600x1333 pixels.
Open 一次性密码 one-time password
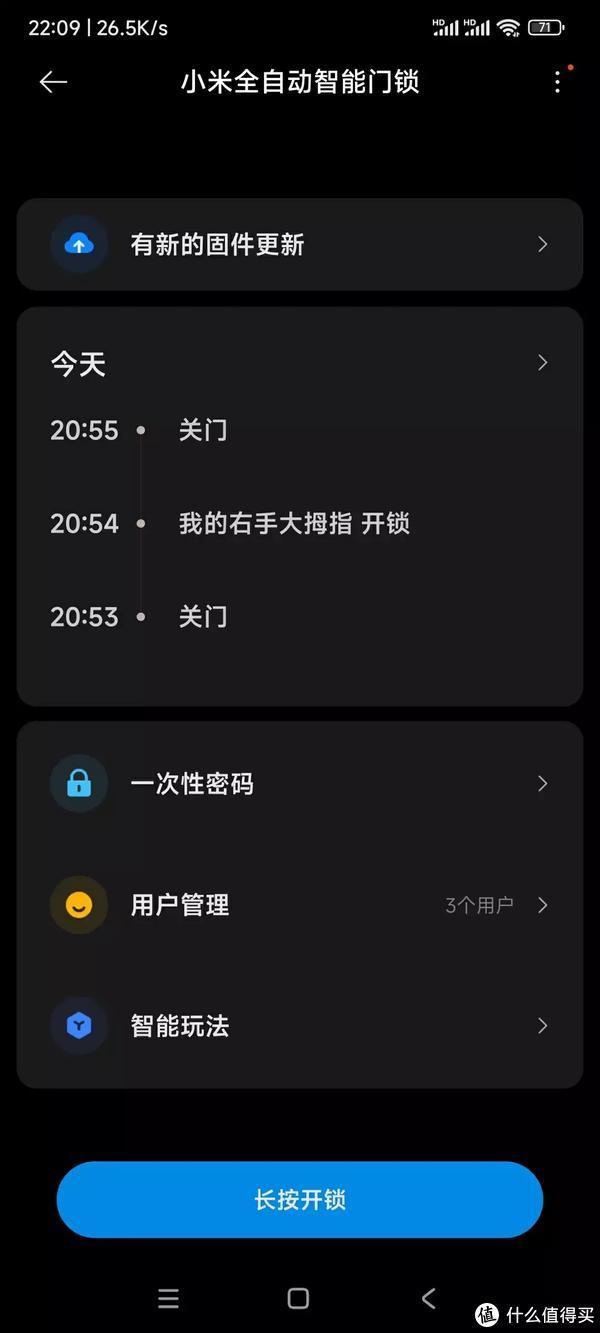click(300, 783)
